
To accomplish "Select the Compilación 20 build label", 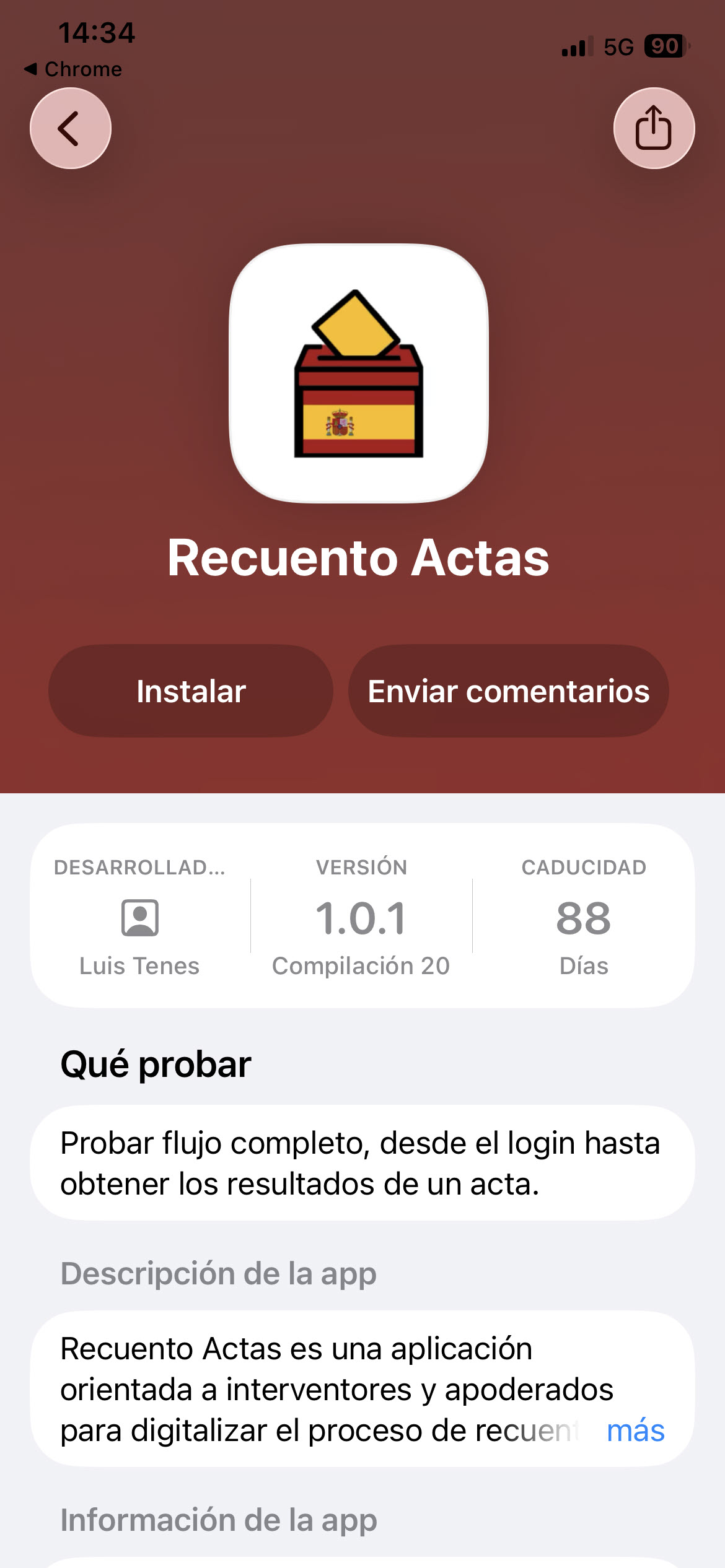I will point(361,964).
